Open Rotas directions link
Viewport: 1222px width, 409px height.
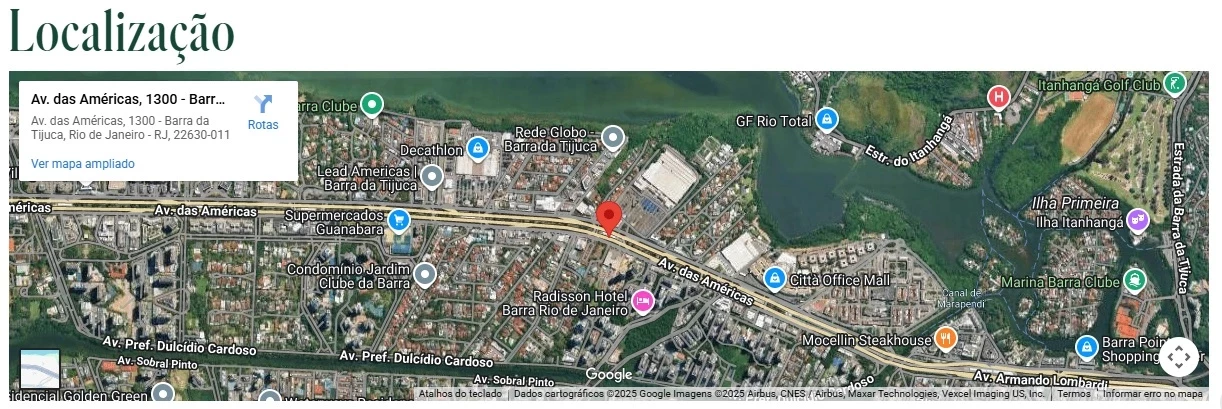pyautogui.click(x=263, y=112)
